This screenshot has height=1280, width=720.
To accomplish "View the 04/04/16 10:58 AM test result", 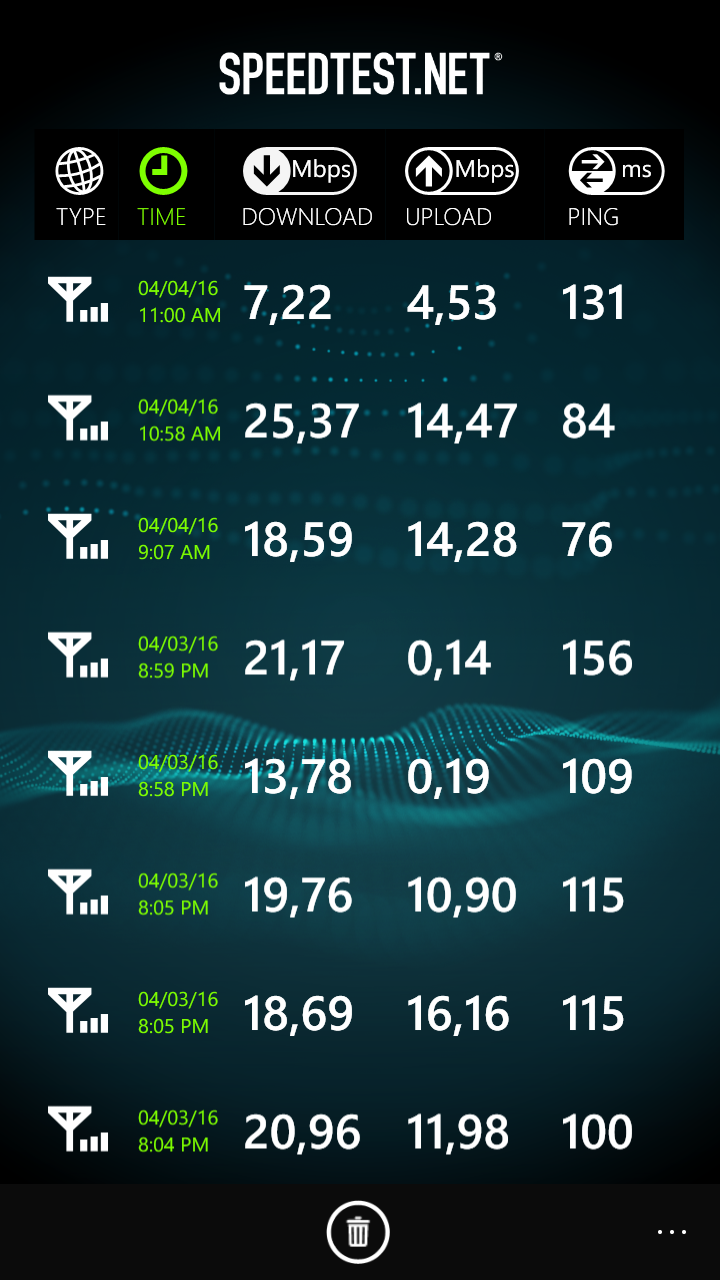I will pos(360,420).
